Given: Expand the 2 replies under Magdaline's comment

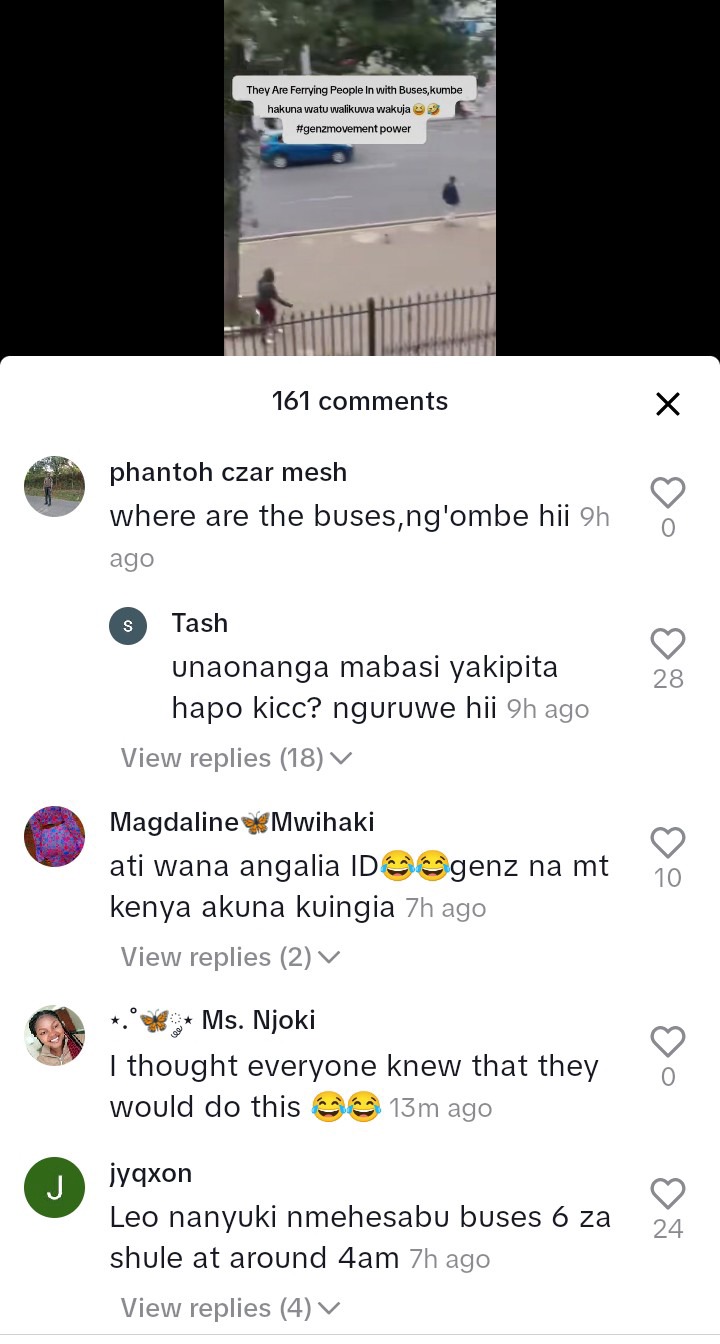Looking at the screenshot, I should click(x=230, y=957).
